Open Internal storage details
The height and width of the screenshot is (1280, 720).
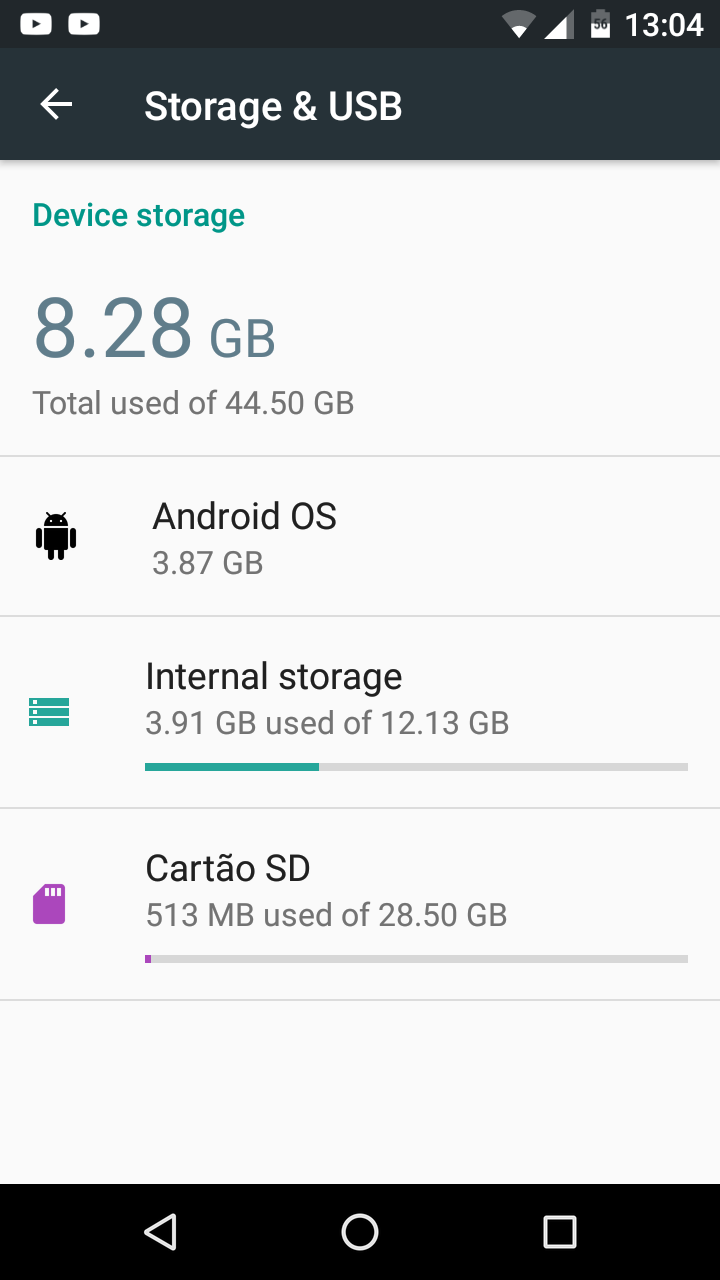pyautogui.click(x=360, y=712)
